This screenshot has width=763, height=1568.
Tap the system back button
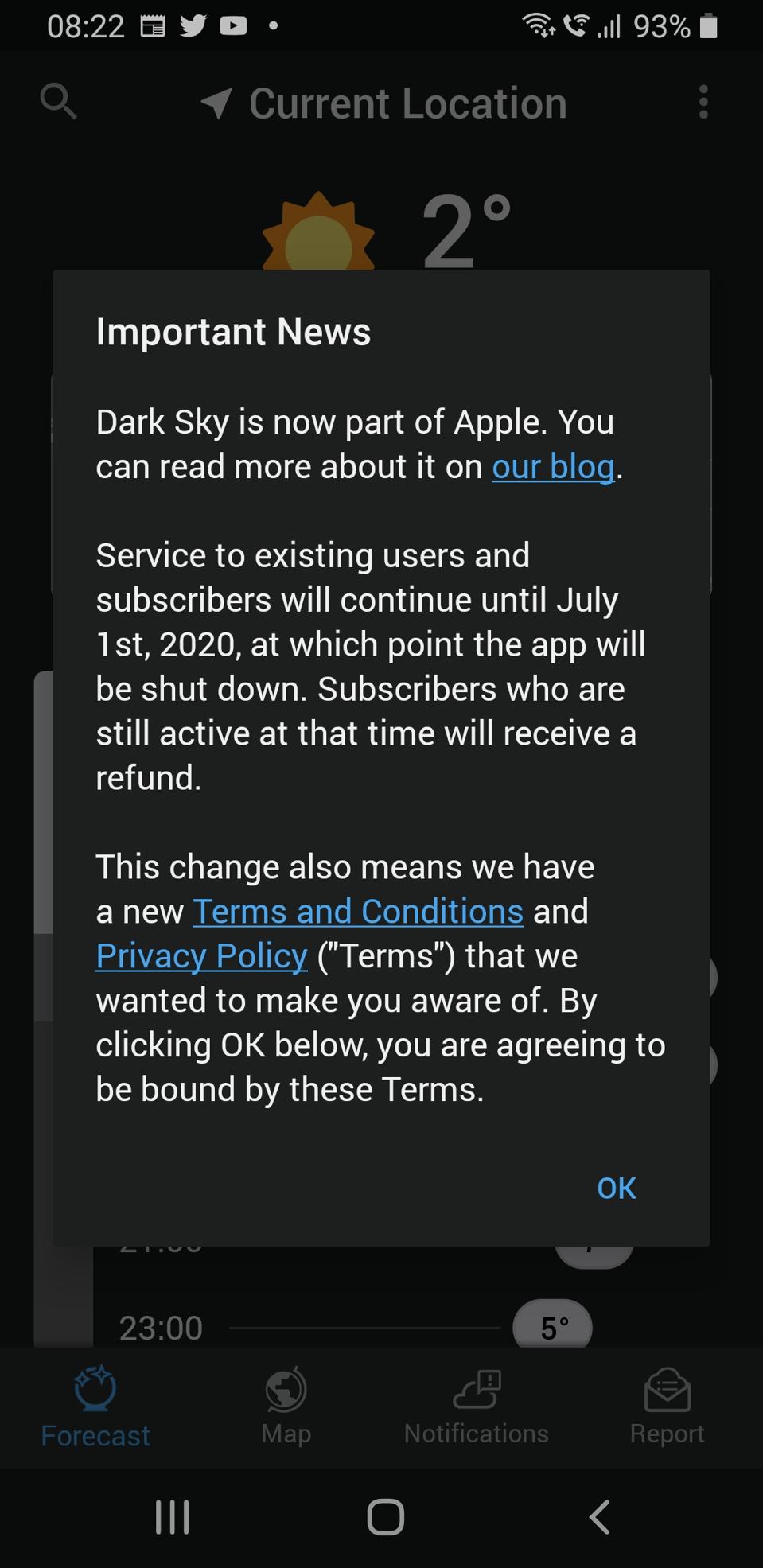click(600, 1516)
